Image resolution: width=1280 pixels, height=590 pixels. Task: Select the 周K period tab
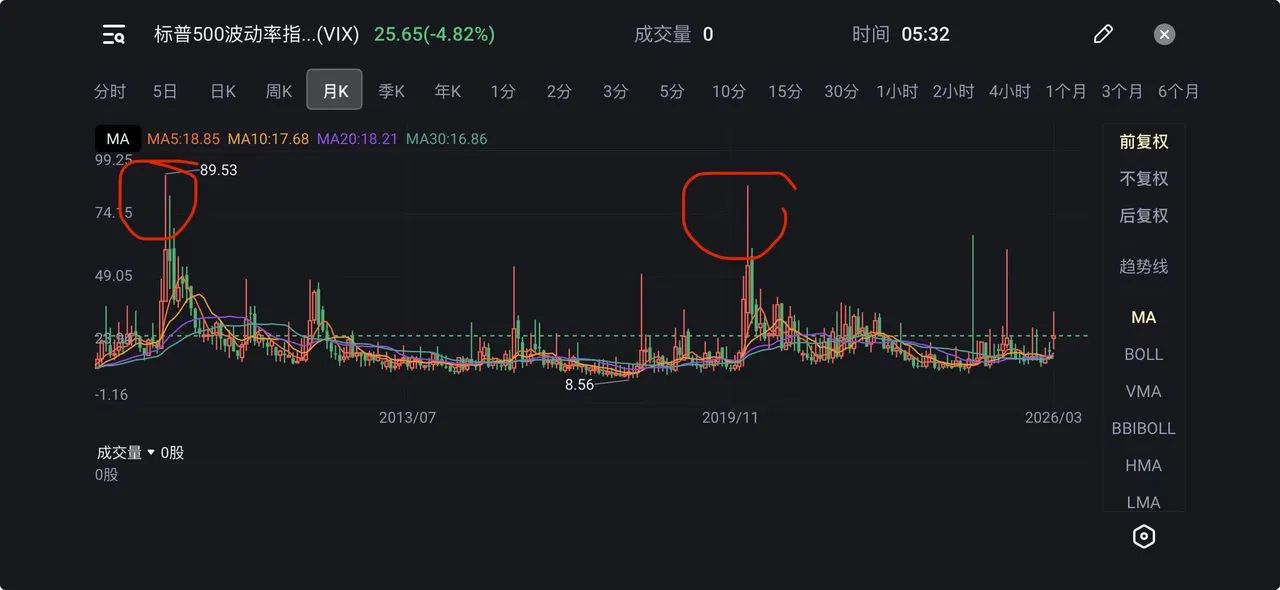pyautogui.click(x=278, y=91)
